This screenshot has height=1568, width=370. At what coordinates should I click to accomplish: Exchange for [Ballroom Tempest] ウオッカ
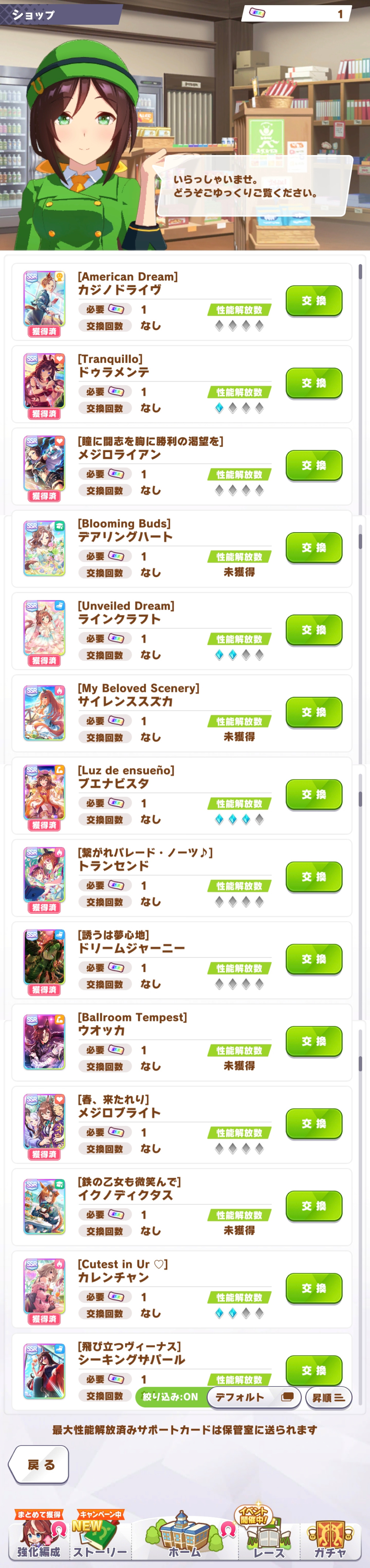[314, 1041]
